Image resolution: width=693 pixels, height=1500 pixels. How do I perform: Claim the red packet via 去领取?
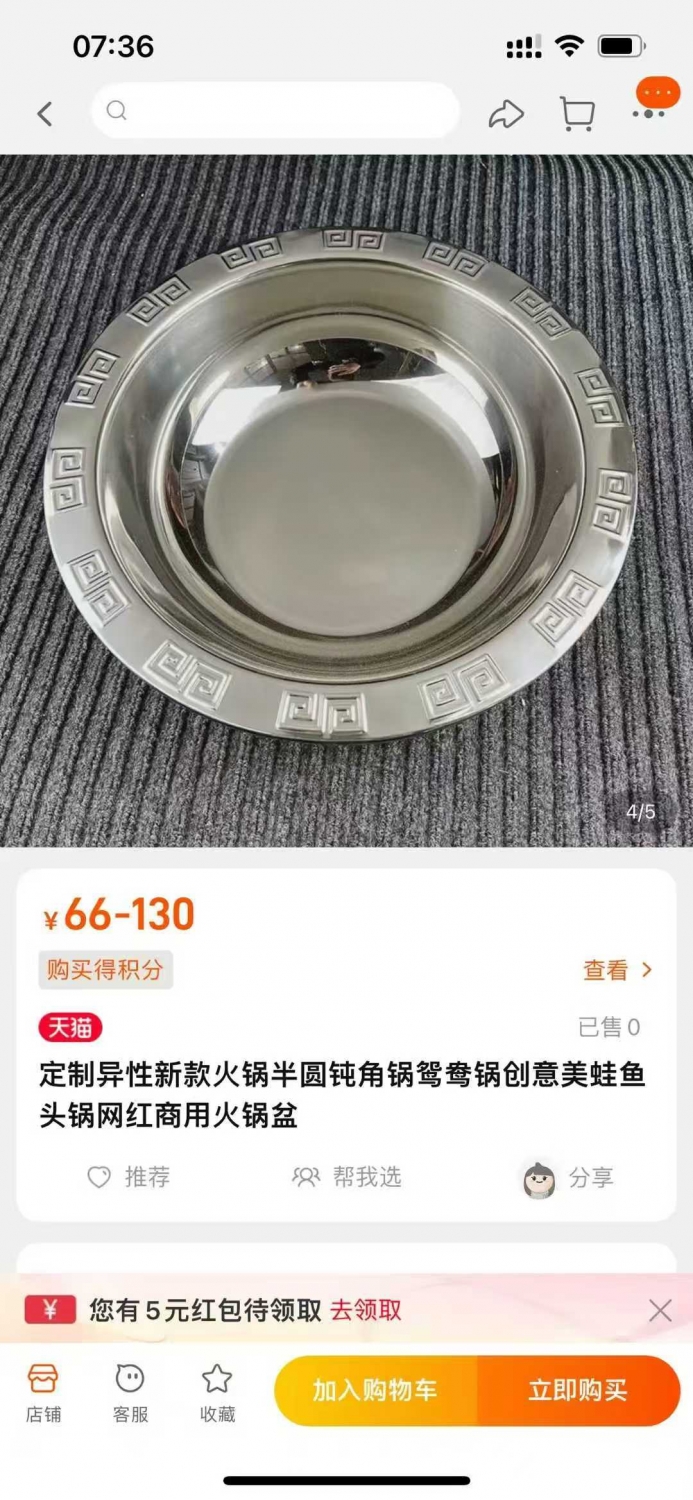[366, 1310]
